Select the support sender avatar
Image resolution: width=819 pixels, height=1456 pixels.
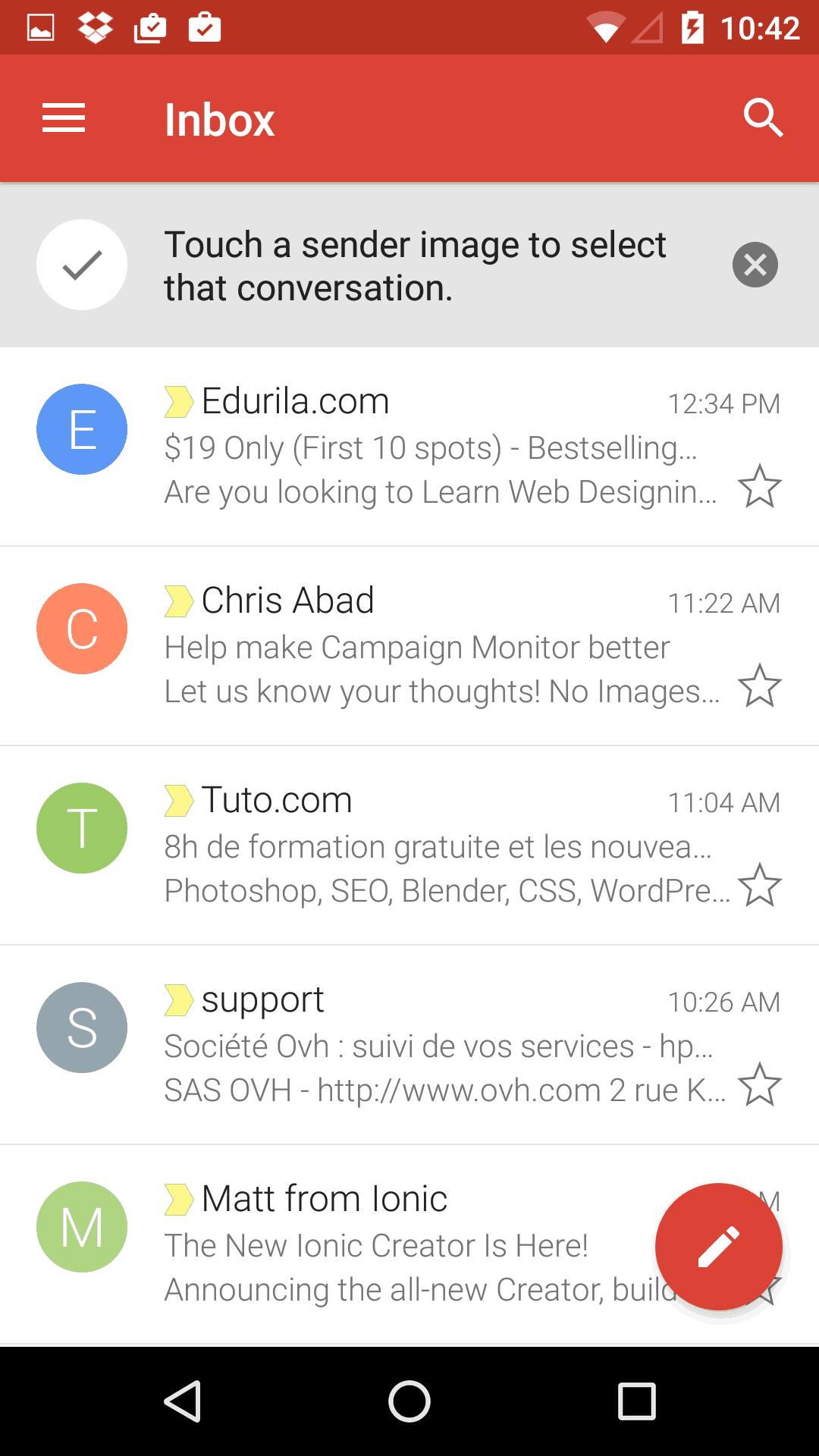tap(81, 1027)
